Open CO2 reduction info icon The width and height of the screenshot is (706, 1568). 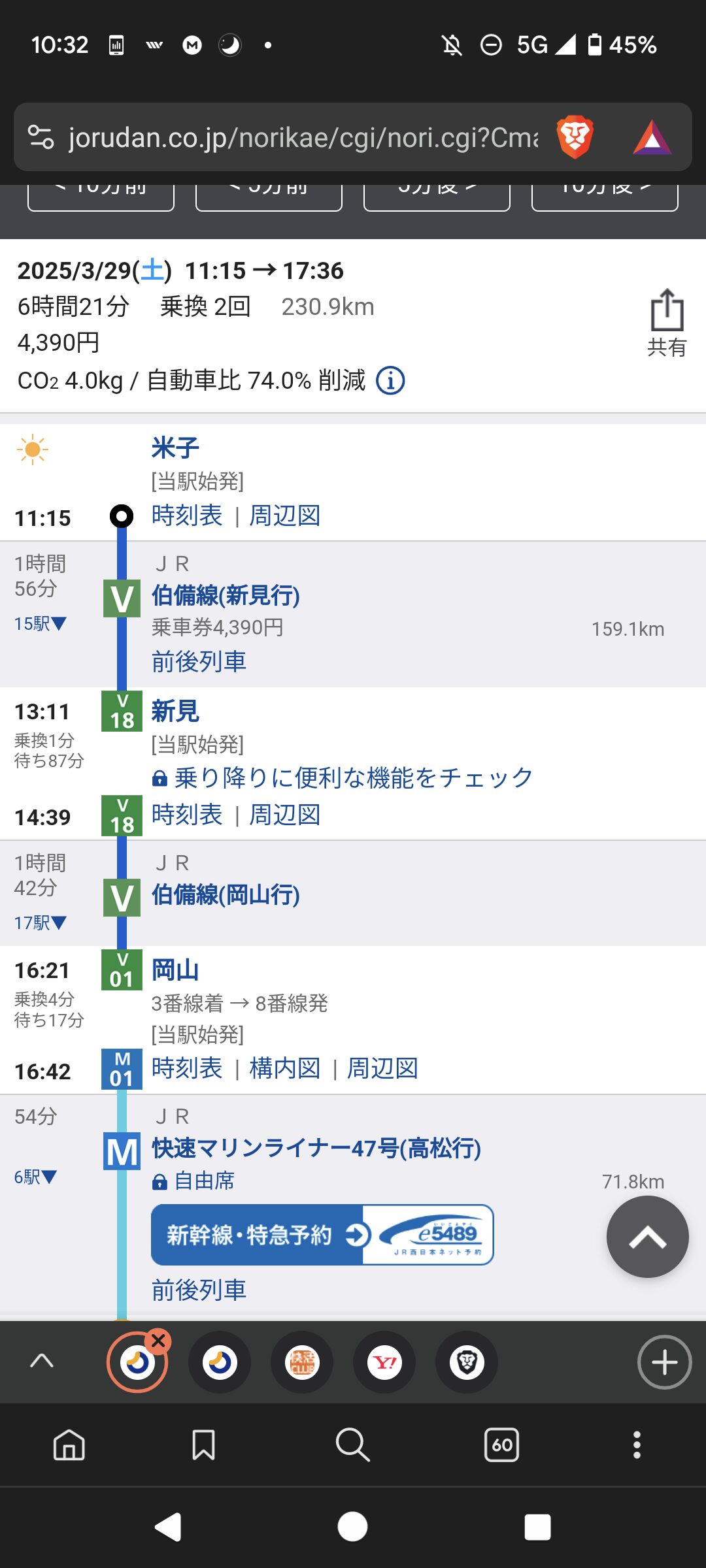pos(390,380)
